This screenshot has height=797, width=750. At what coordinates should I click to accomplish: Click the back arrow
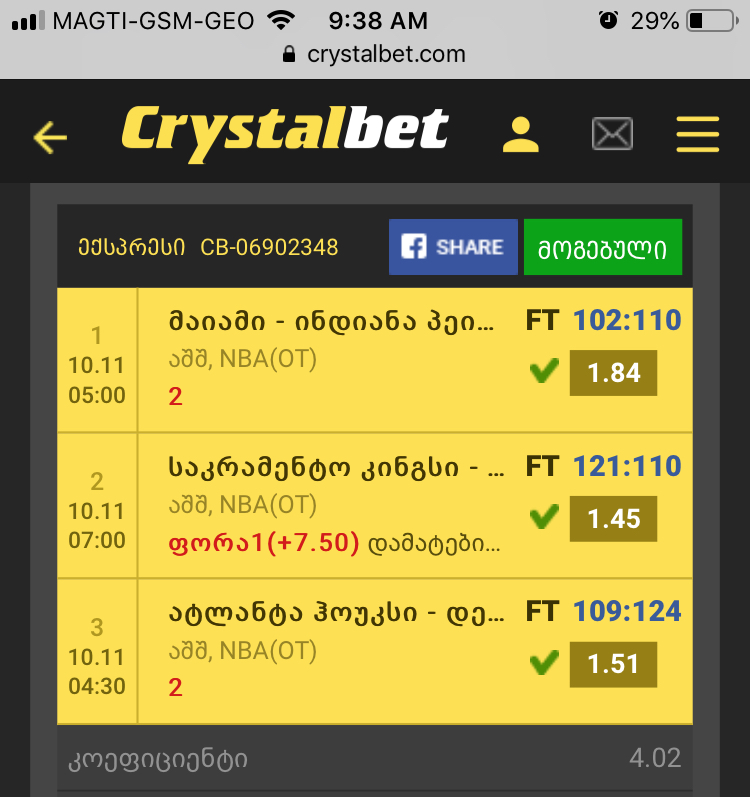pyautogui.click(x=49, y=133)
